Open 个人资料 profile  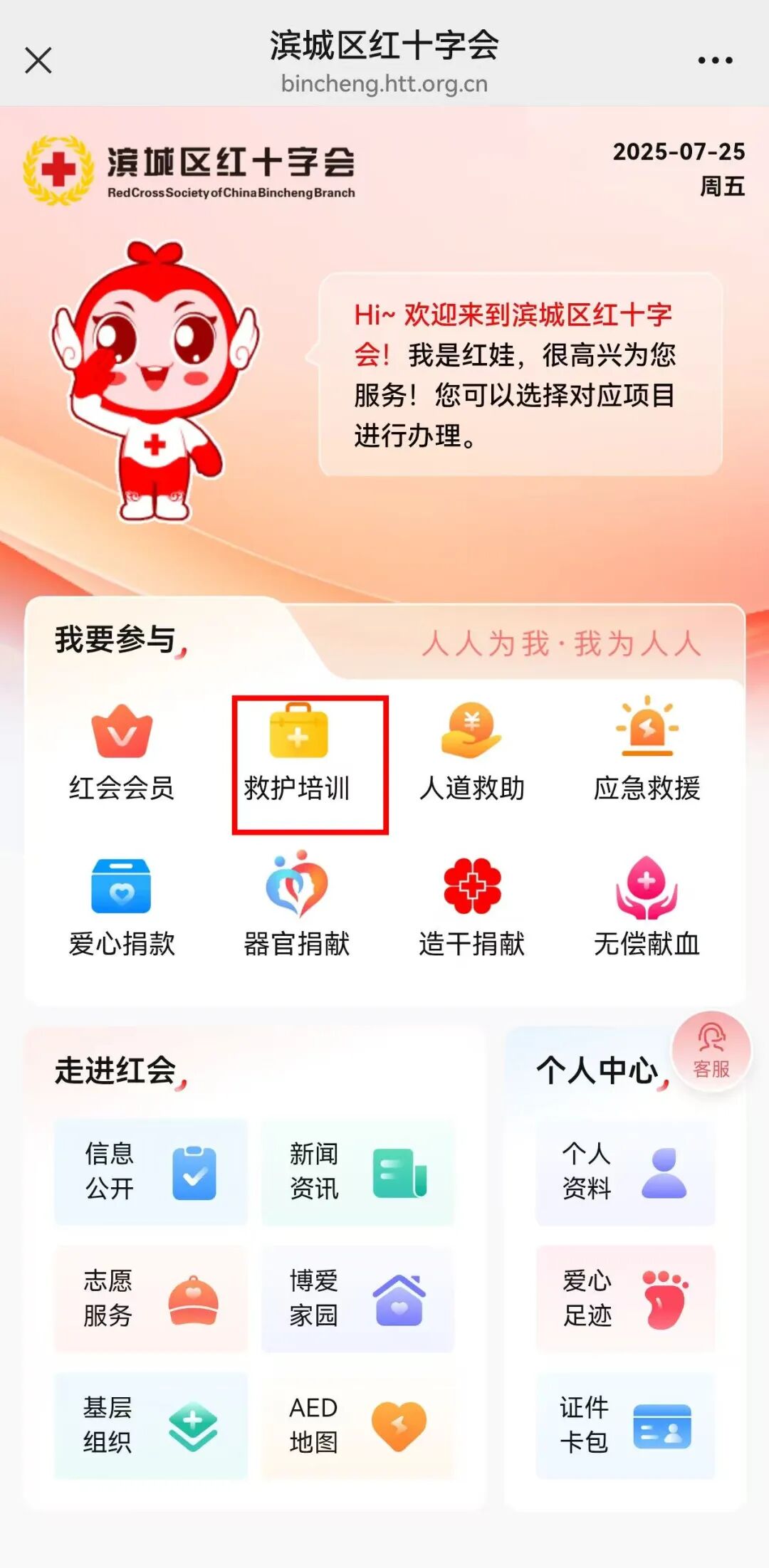(x=625, y=1172)
